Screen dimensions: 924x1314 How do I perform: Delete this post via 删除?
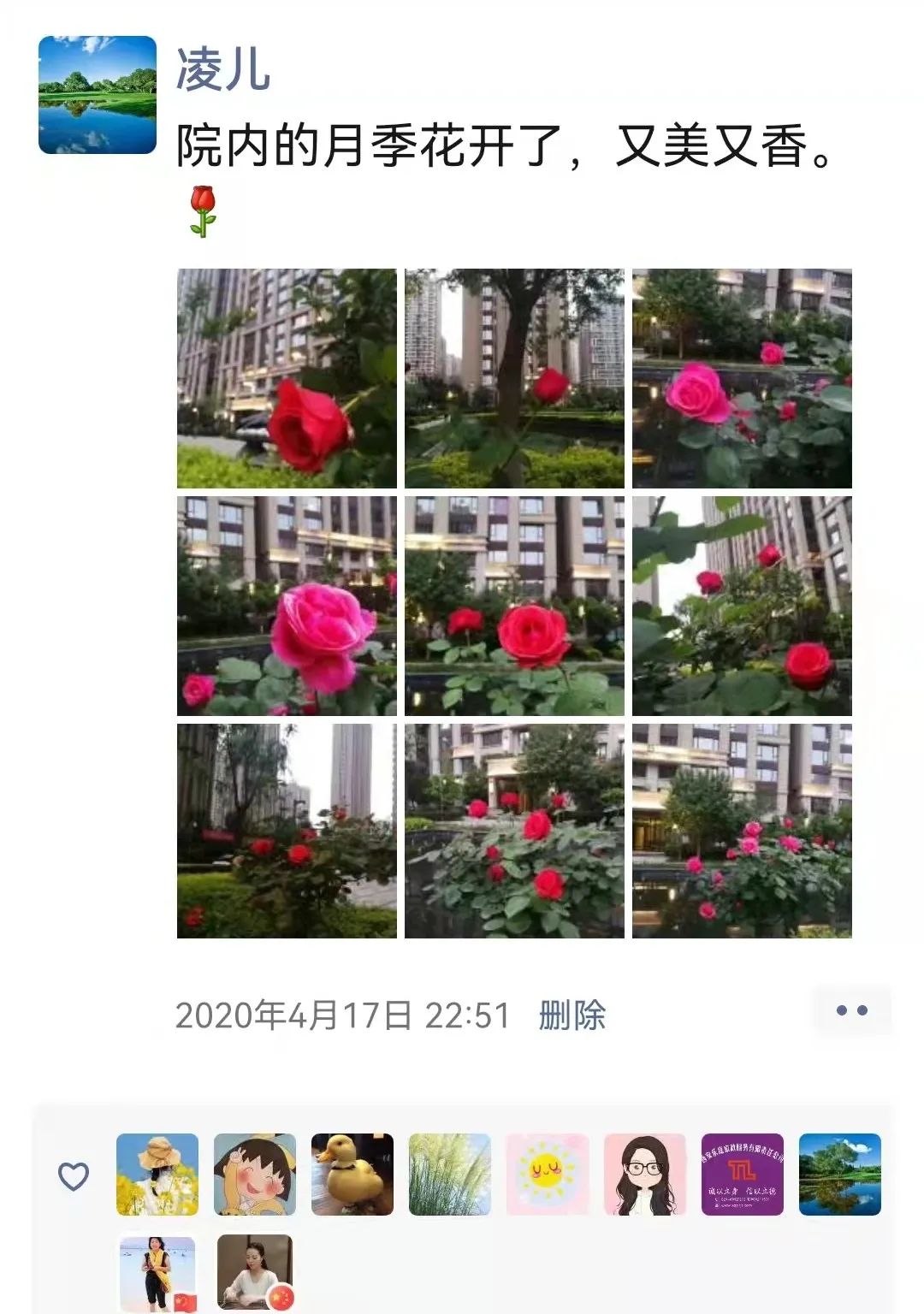point(572,1015)
